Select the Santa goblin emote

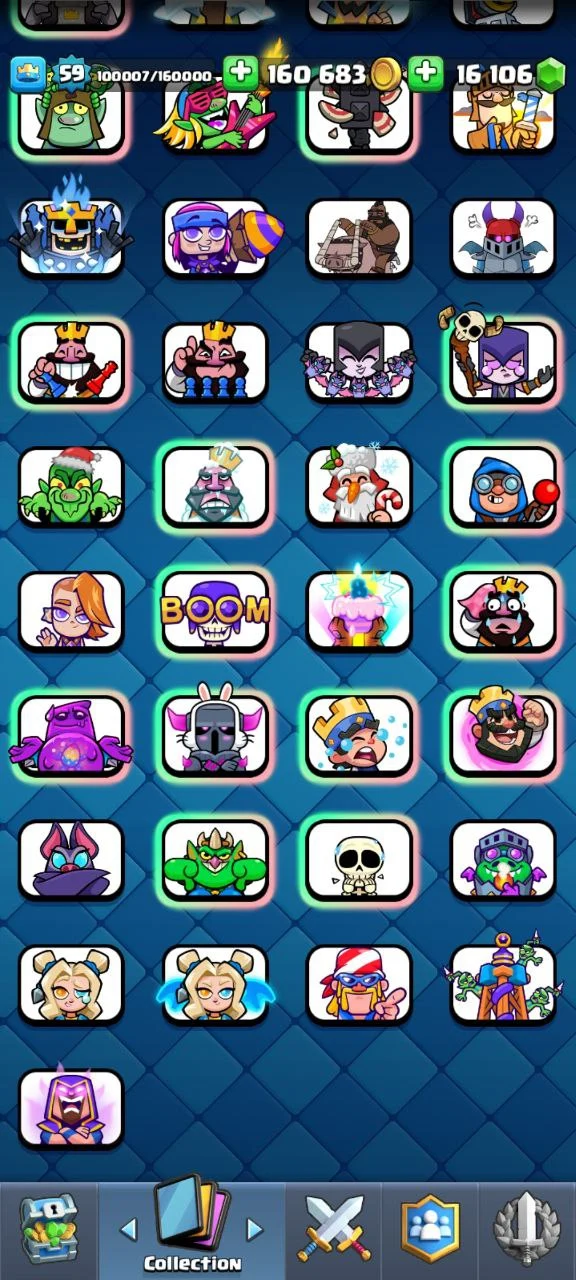pos(71,486)
